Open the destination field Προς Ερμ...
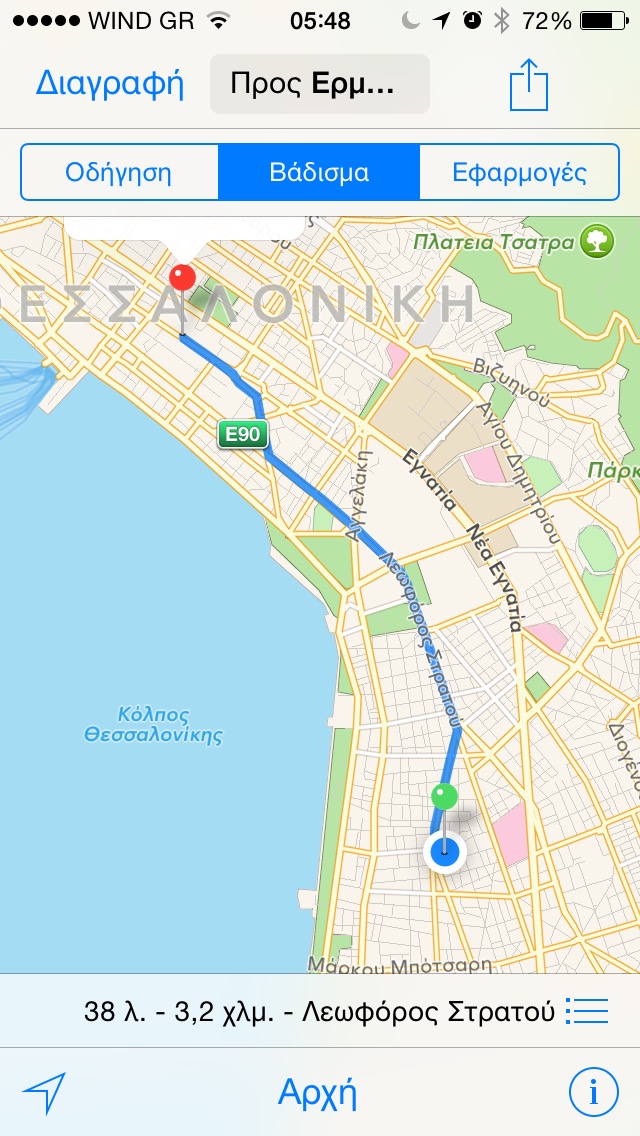Image resolution: width=640 pixels, height=1136 pixels. pyautogui.click(x=319, y=84)
